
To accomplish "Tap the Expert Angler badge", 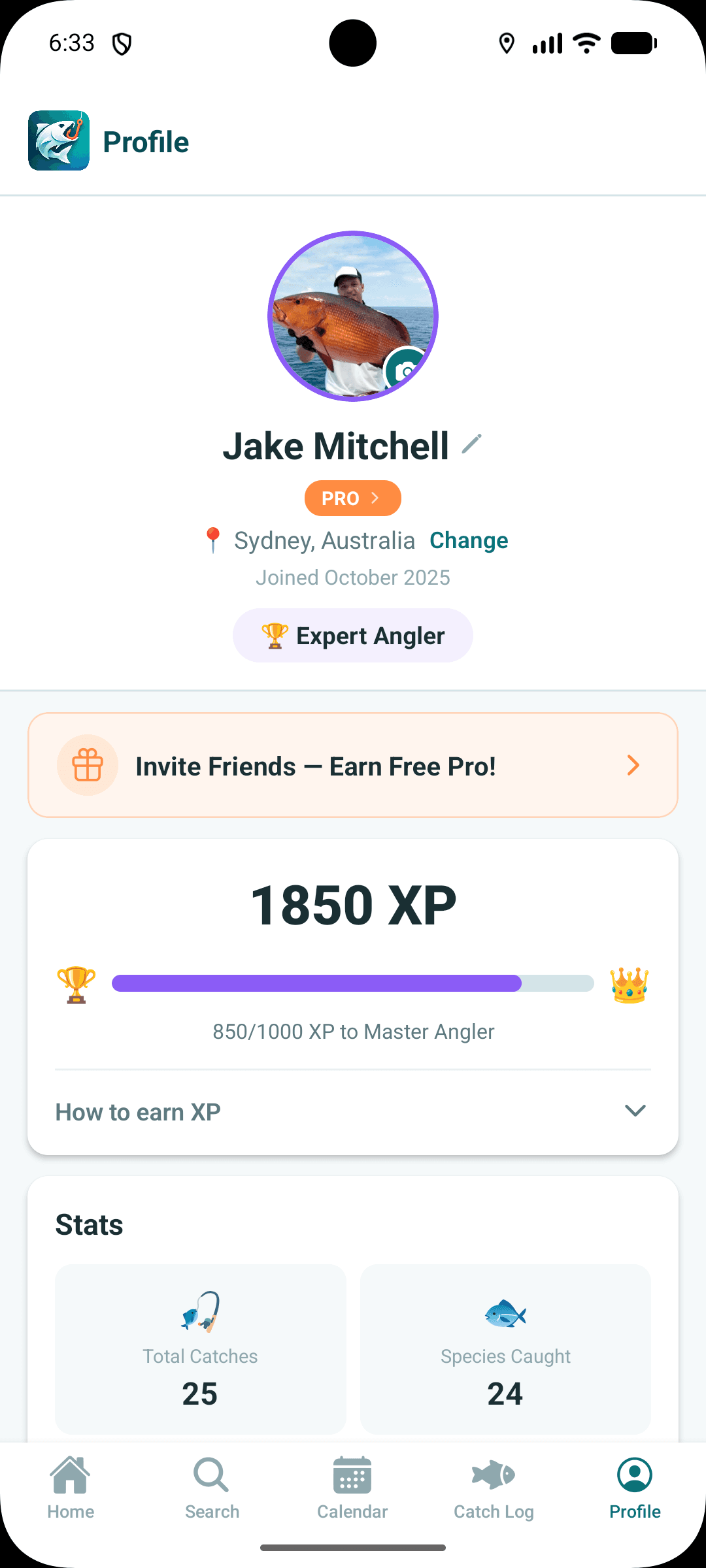I will (x=352, y=634).
